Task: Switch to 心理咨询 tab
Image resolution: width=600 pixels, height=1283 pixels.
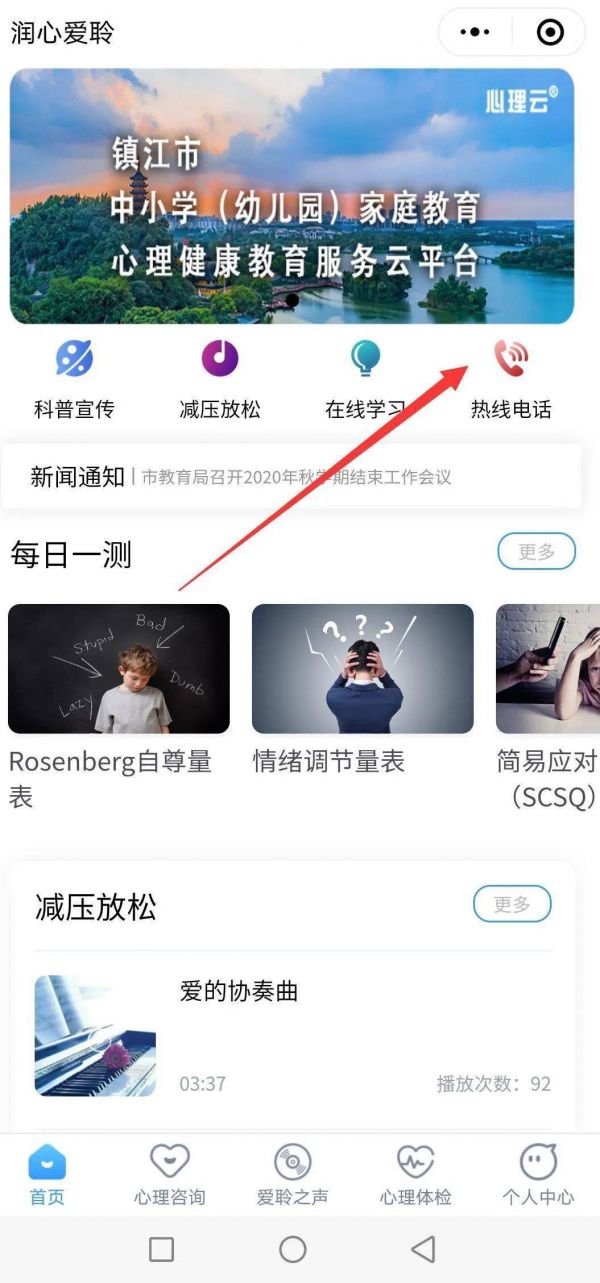Action: [170, 1174]
